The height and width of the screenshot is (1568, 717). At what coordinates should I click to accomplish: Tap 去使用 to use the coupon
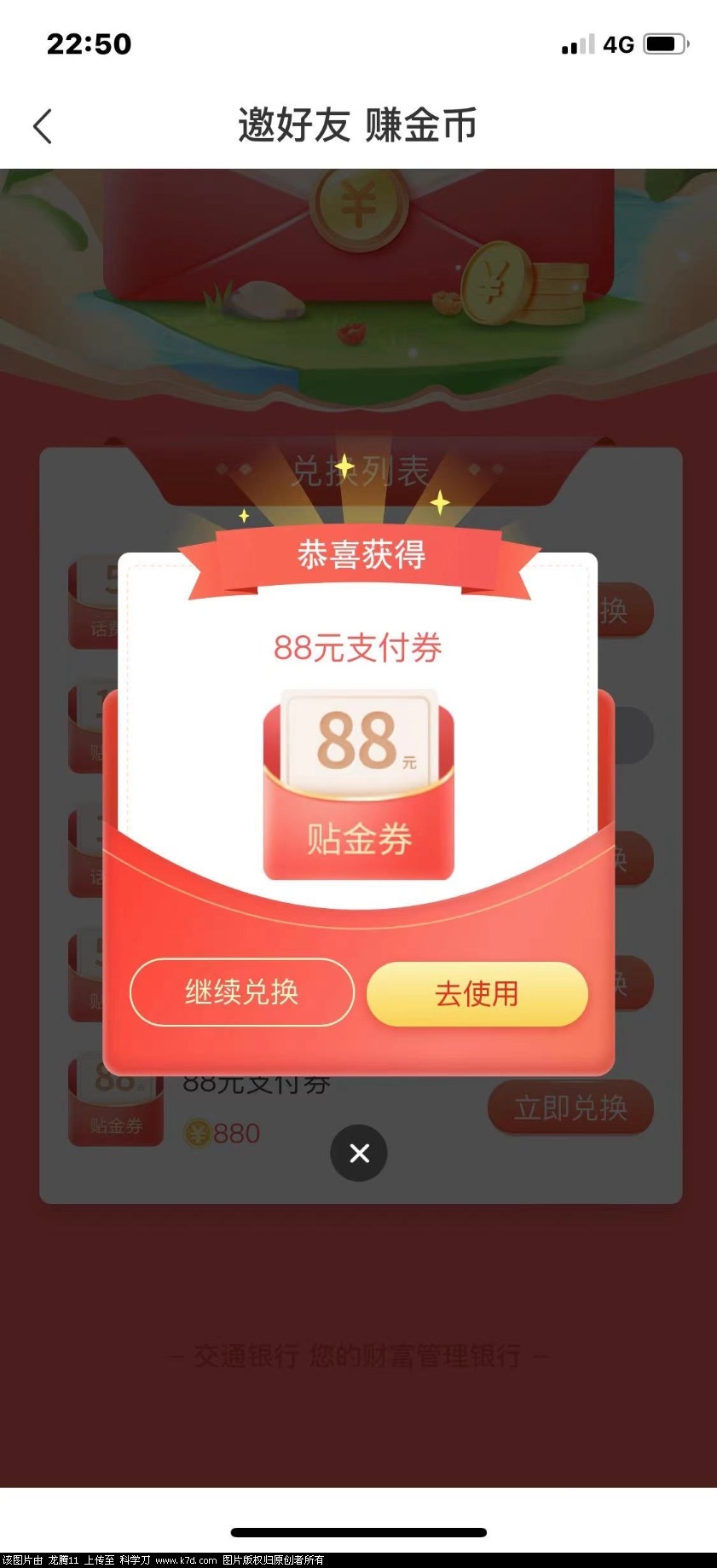[477, 994]
